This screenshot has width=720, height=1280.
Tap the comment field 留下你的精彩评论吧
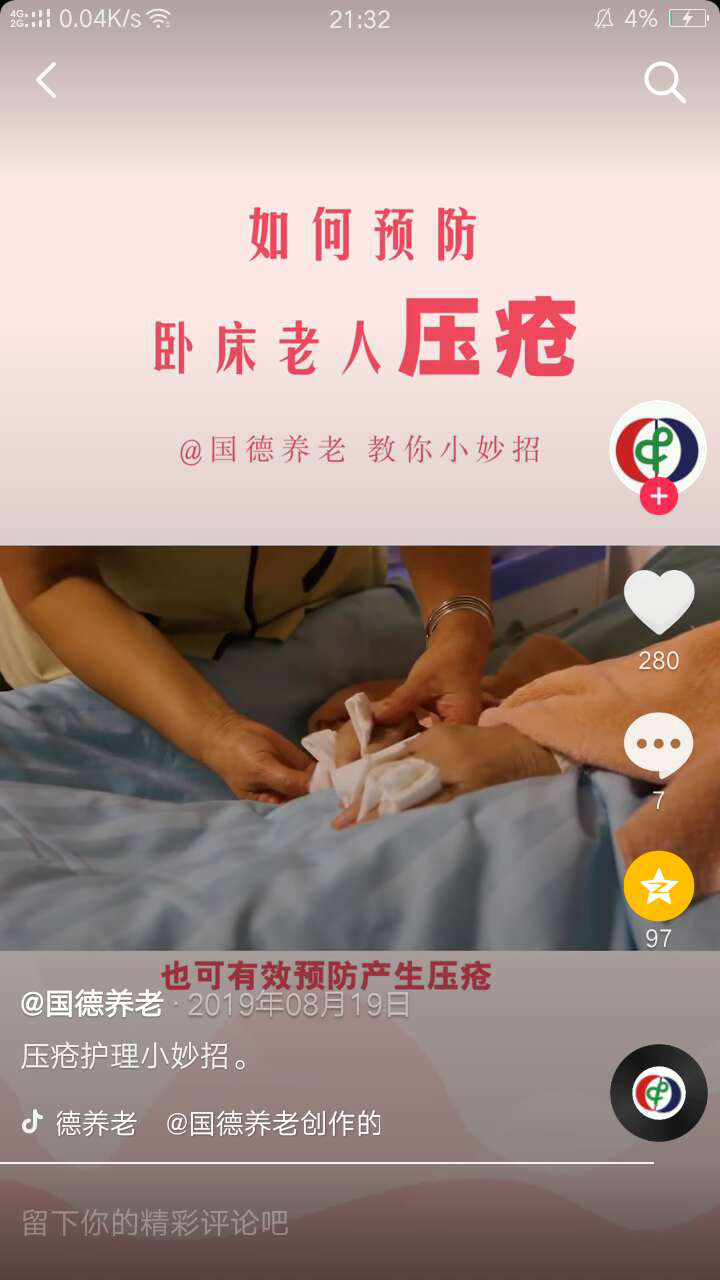(x=300, y=1222)
